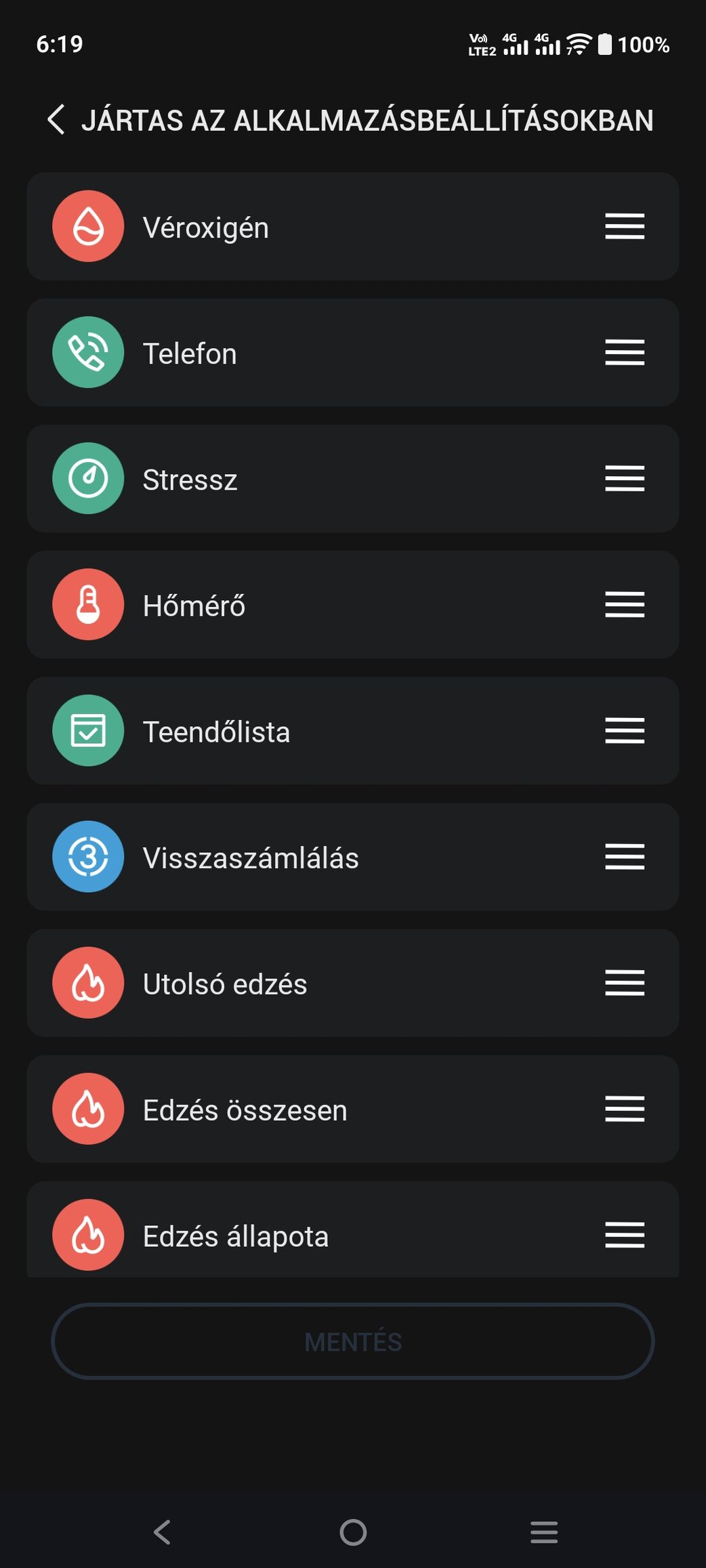Image resolution: width=706 pixels, height=1568 pixels.
Task: Go to the home screen
Action: (353, 1532)
